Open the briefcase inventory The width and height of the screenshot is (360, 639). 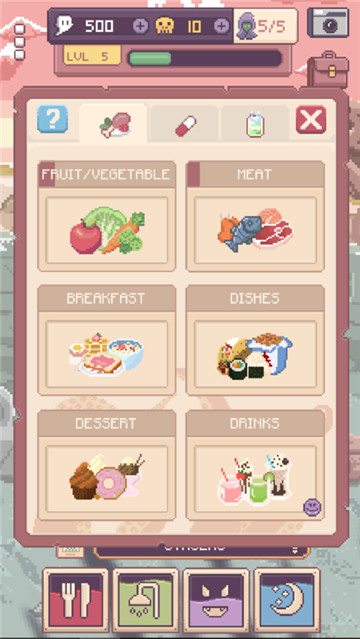[x=328, y=70]
